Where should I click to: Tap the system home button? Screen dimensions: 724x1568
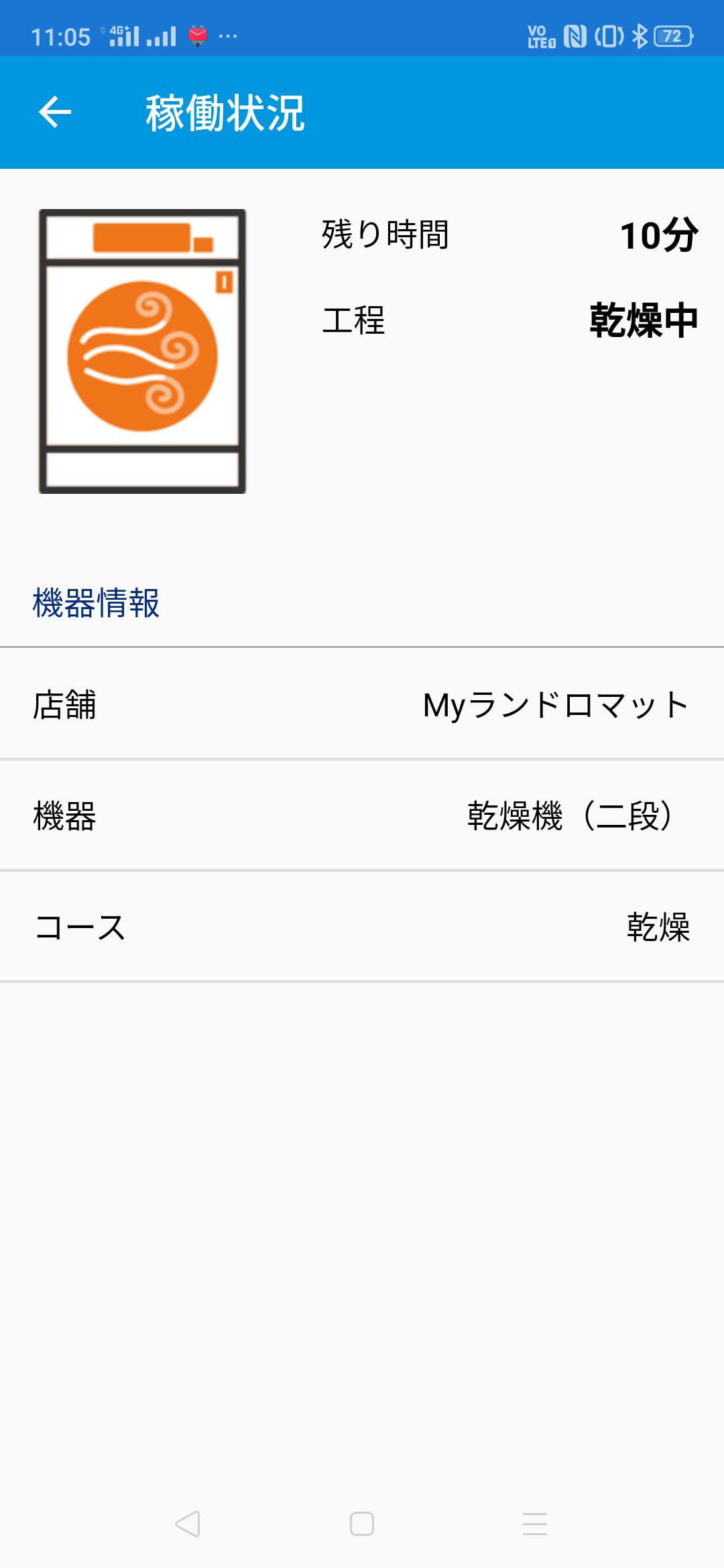[362, 1524]
